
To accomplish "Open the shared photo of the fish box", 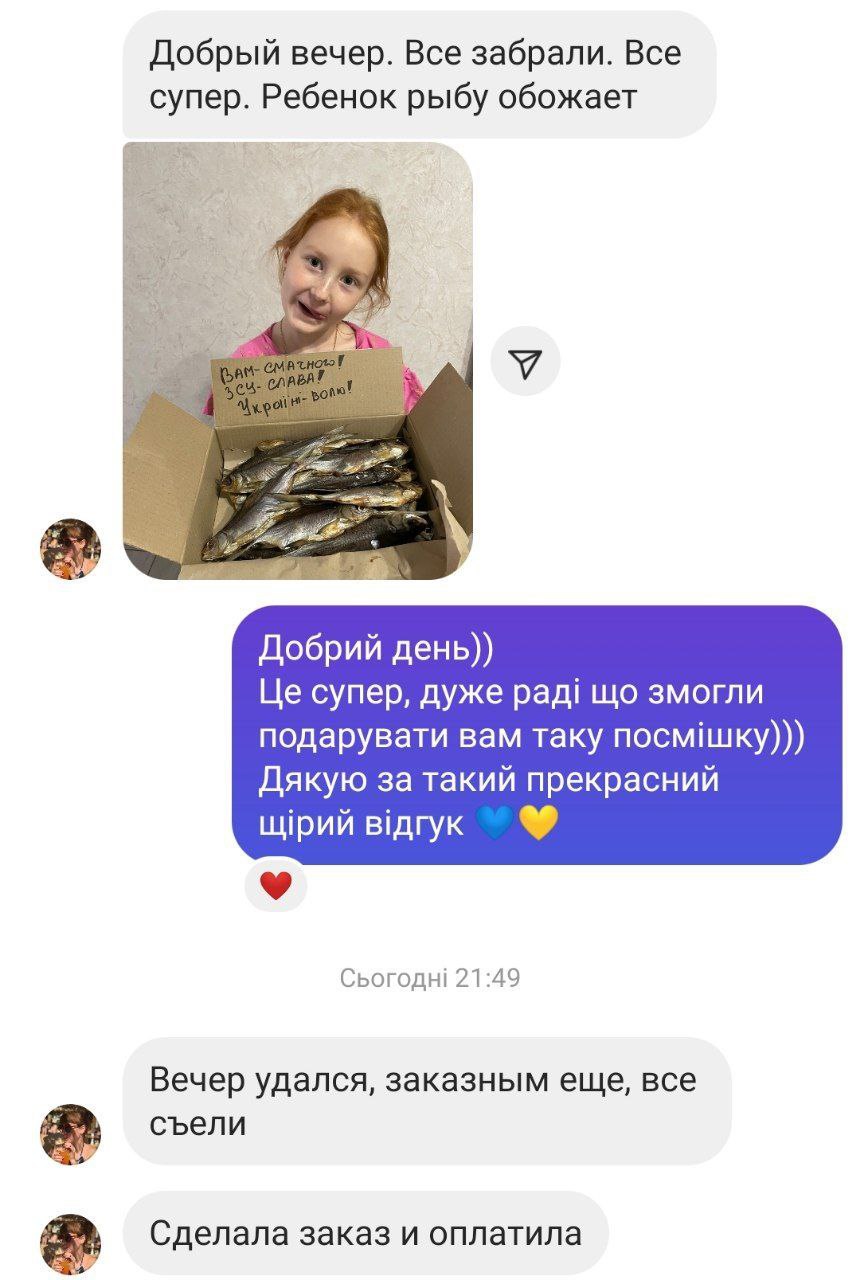I will tap(297, 360).
